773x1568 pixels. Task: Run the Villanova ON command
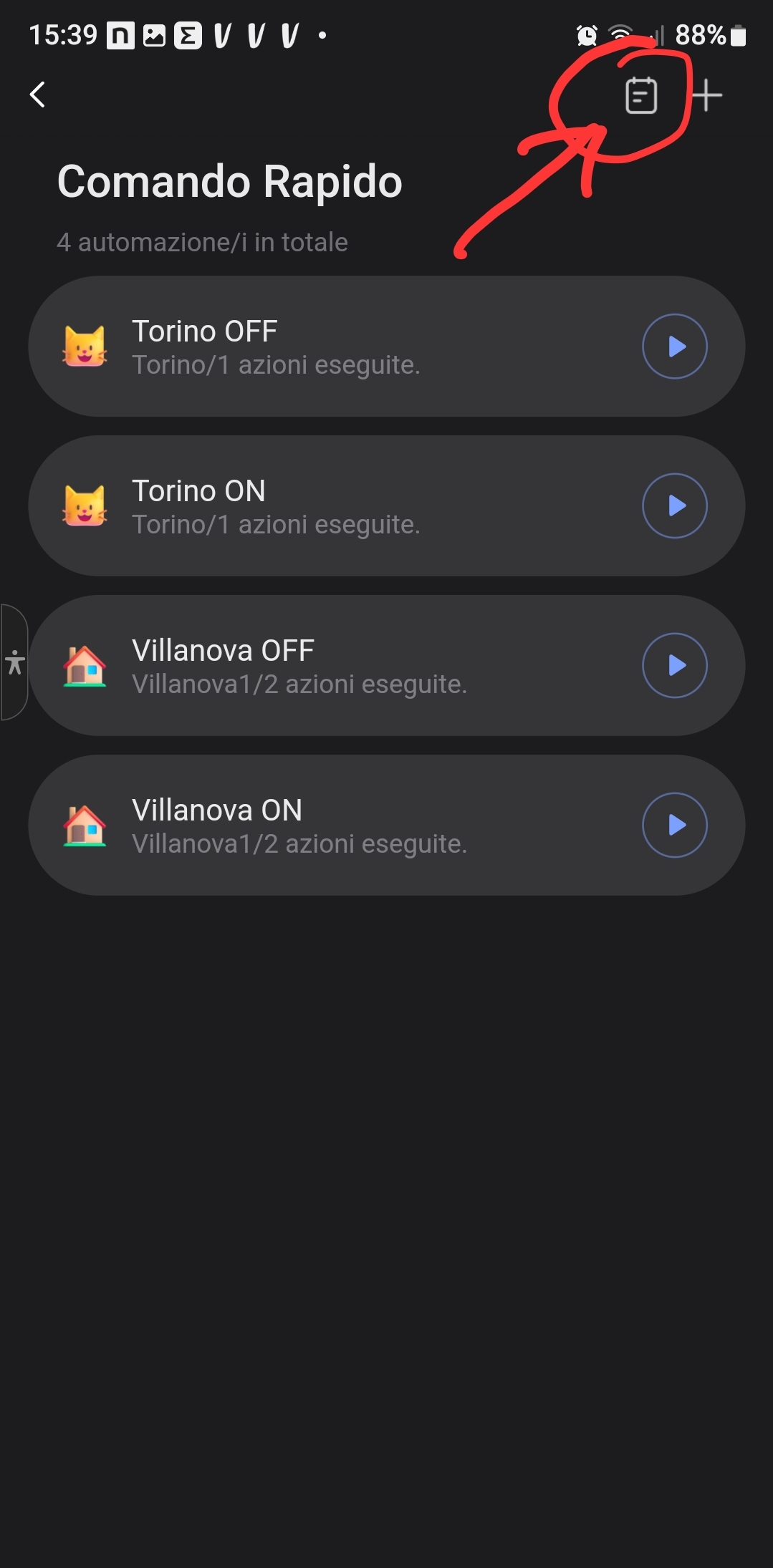(674, 826)
